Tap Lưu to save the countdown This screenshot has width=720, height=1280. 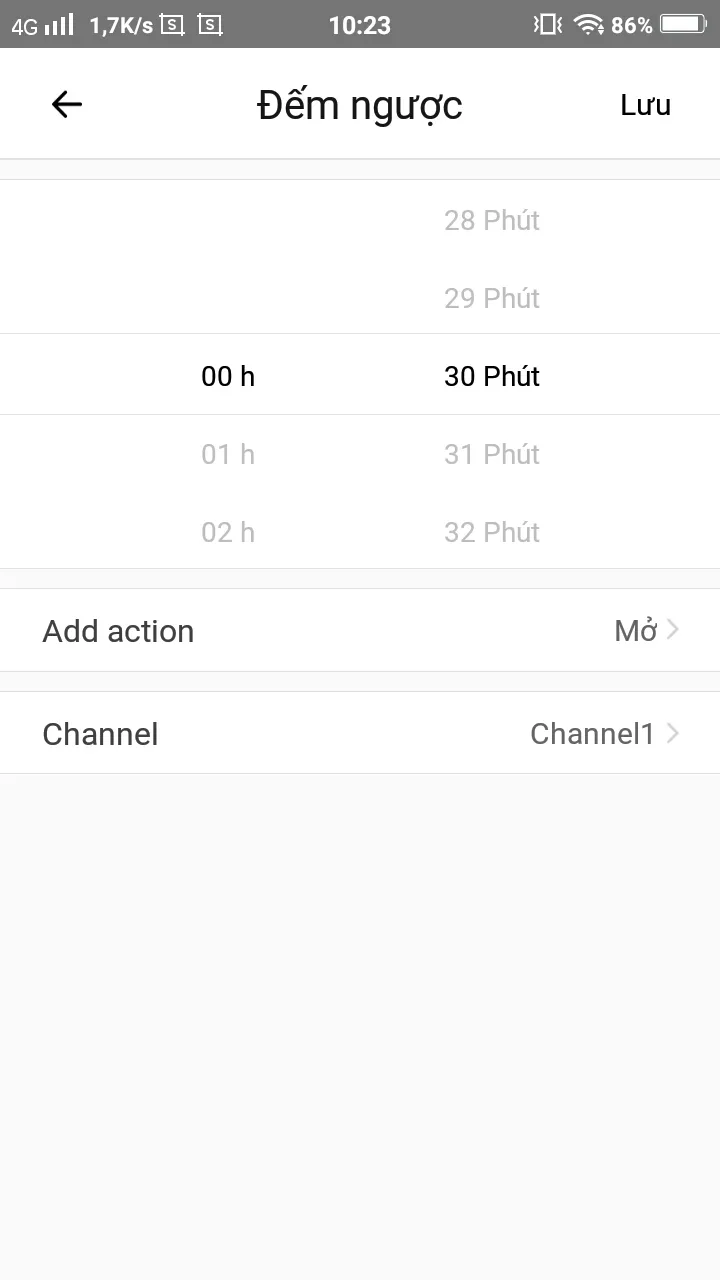pos(645,105)
